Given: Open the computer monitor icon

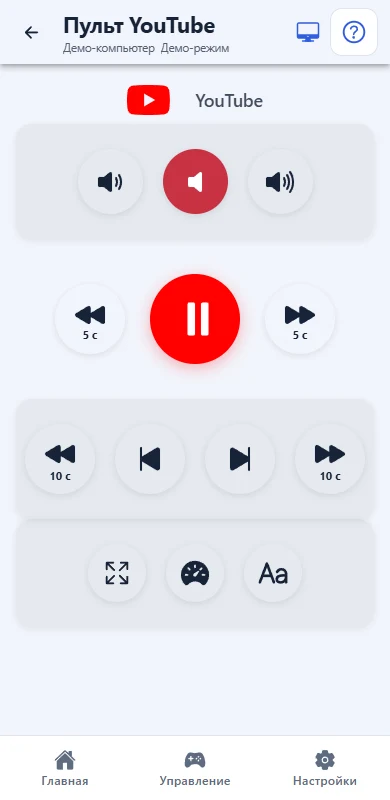Looking at the screenshot, I should click(x=308, y=32).
